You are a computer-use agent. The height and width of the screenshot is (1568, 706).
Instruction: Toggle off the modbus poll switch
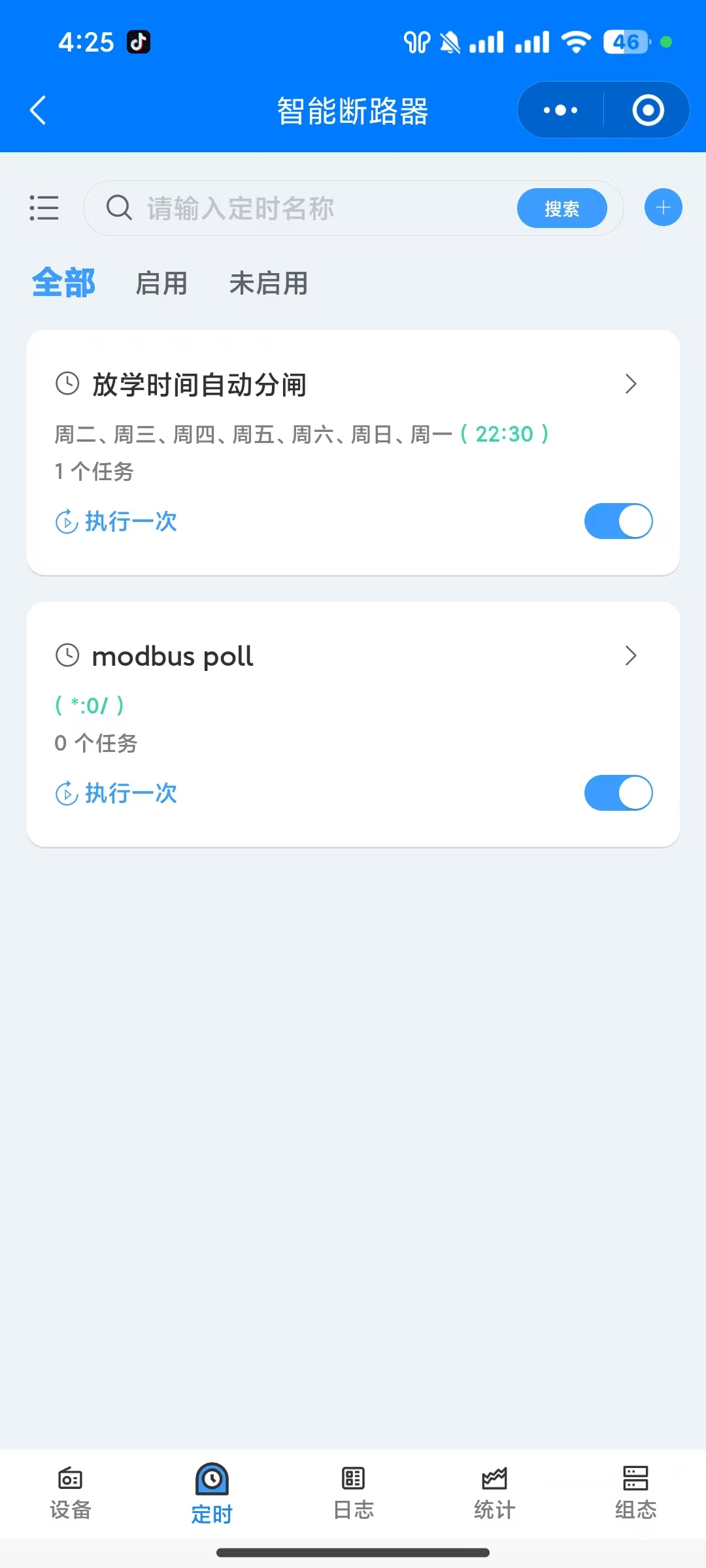pyautogui.click(x=618, y=792)
